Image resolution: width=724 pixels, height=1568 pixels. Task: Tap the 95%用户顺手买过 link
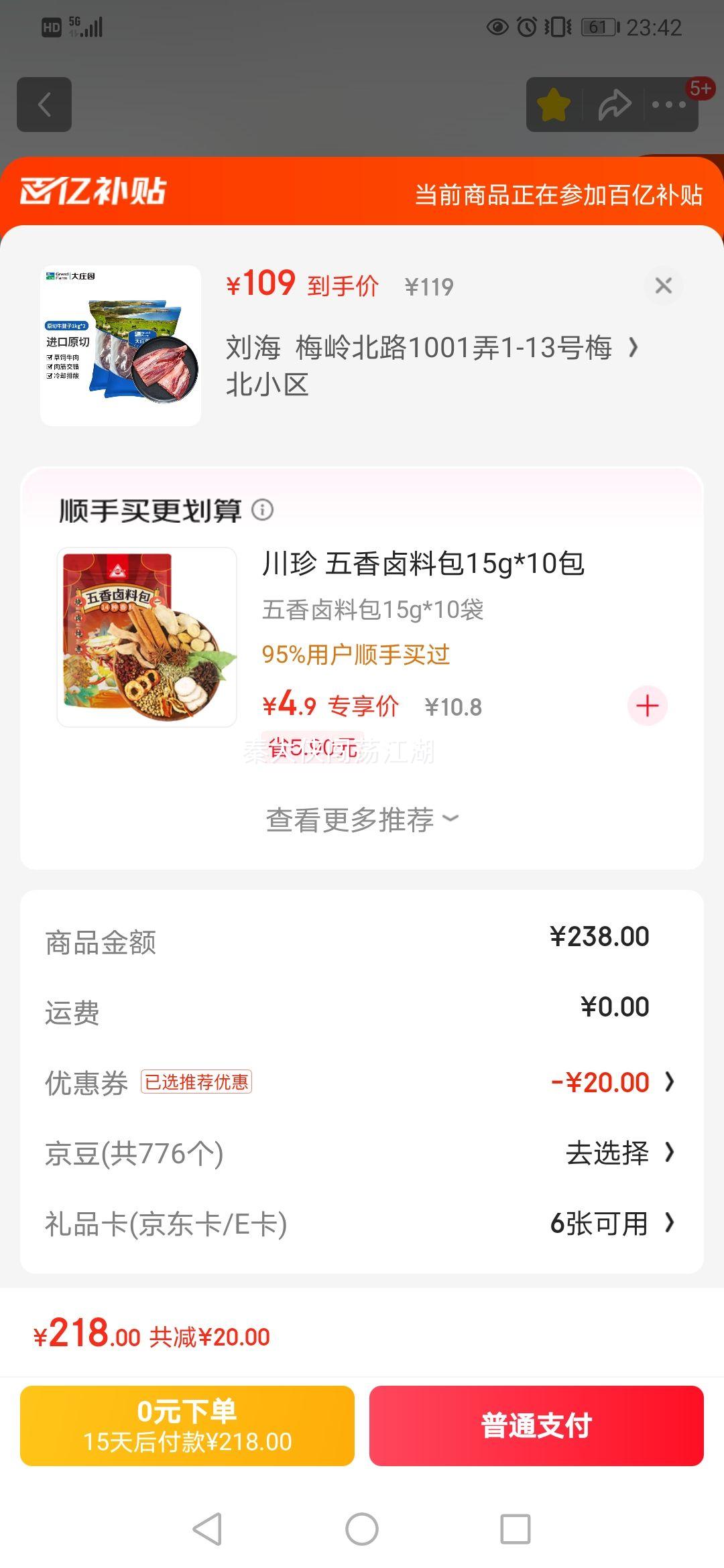click(355, 655)
